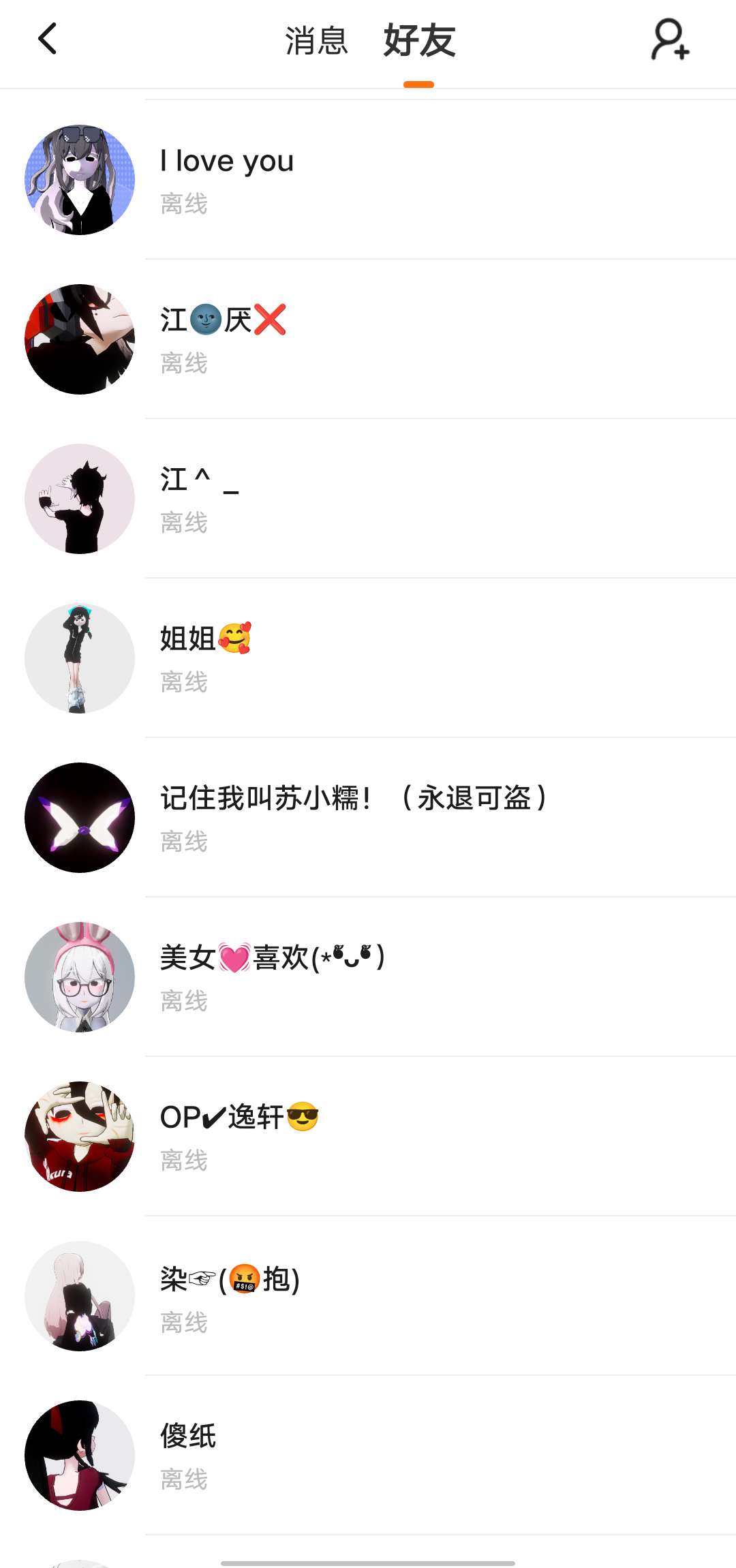
Task: Switch to the 消息 tab
Action: click(x=316, y=41)
